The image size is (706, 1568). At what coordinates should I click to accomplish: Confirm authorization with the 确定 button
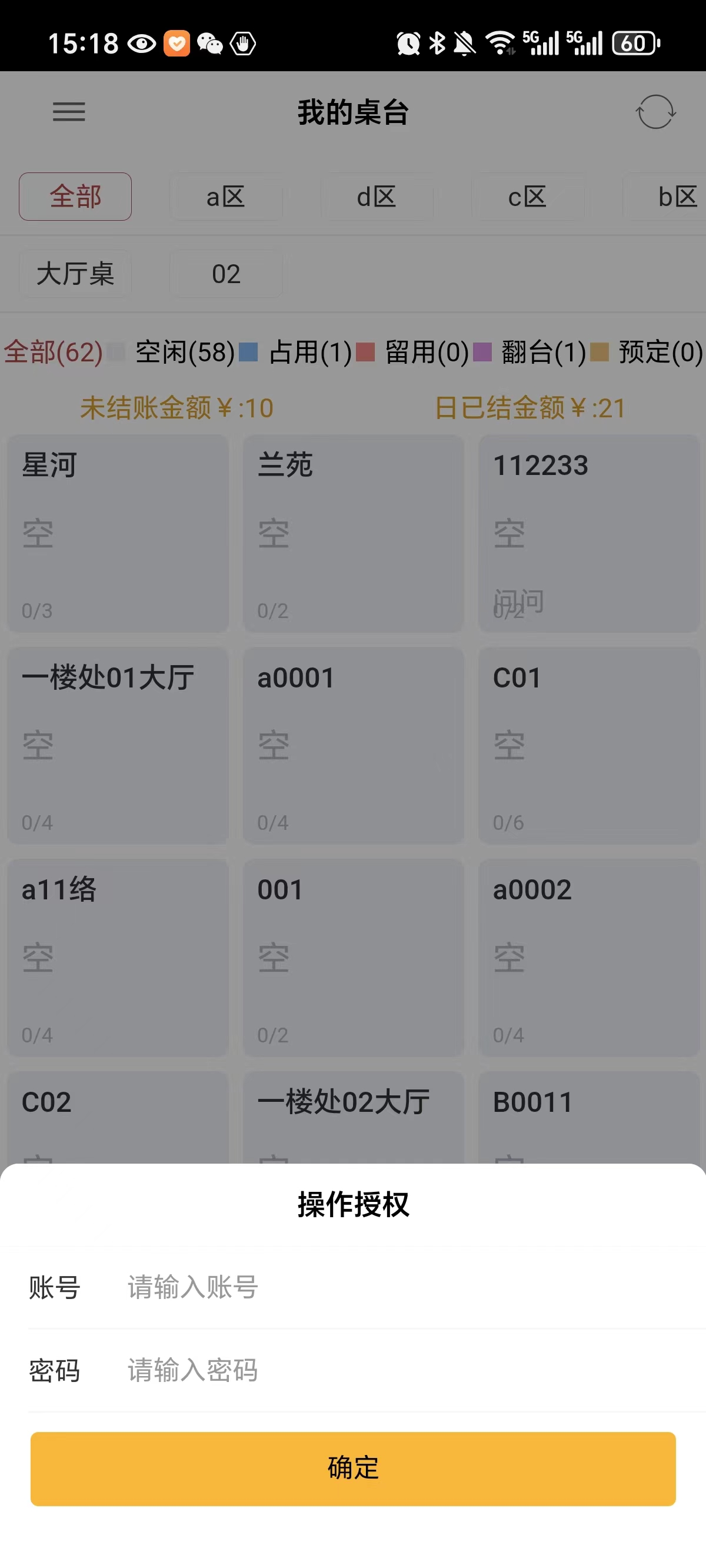(353, 1468)
